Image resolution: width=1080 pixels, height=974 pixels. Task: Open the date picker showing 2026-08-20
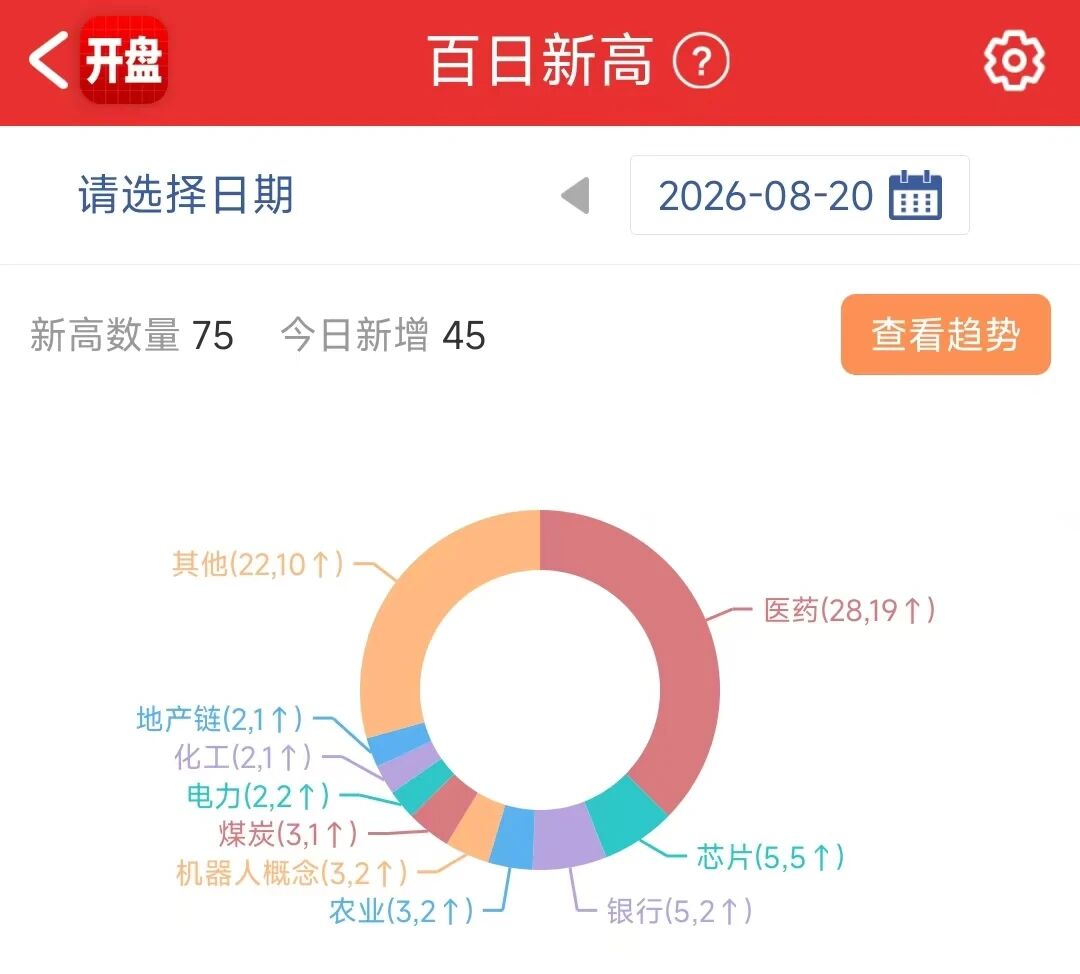click(x=800, y=196)
